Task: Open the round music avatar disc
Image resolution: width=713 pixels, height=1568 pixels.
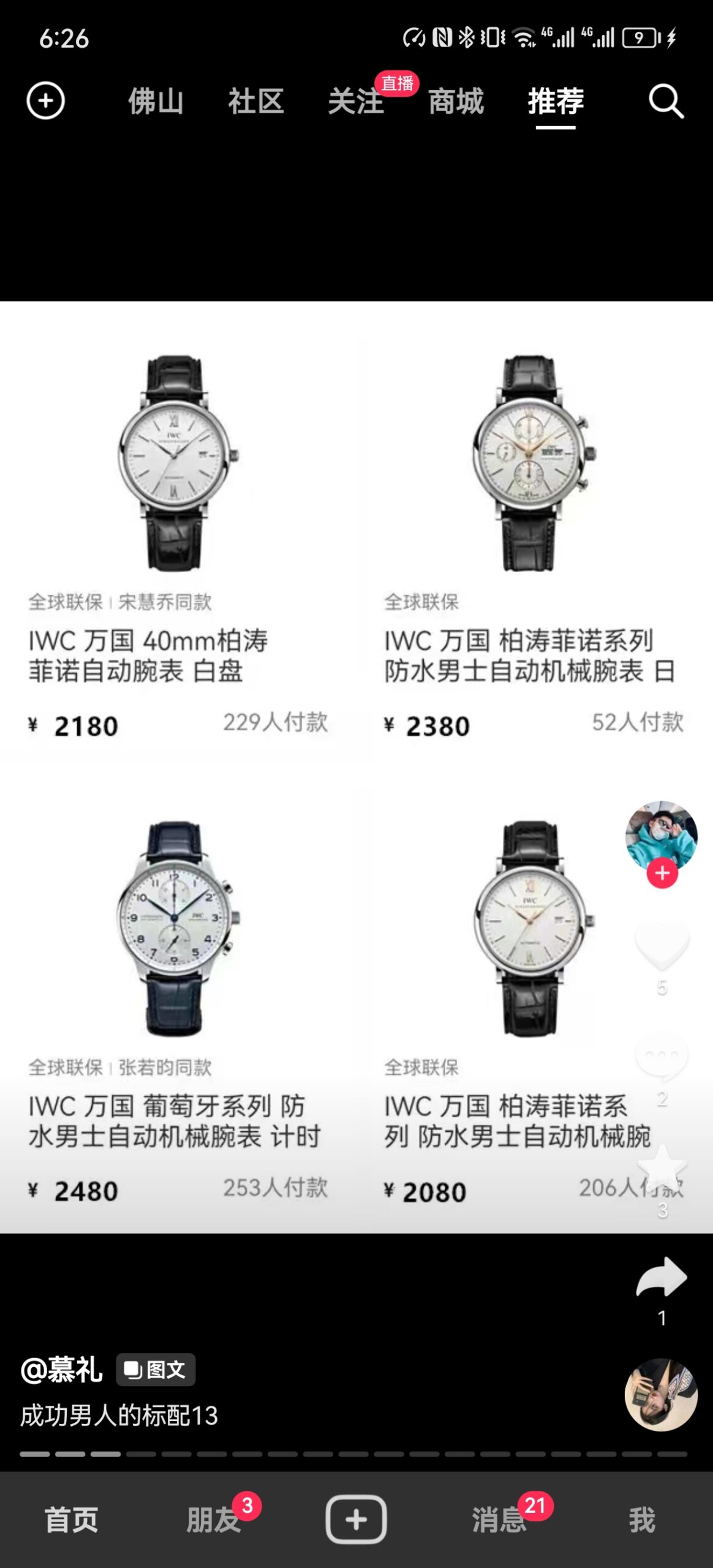Action: (661, 1395)
